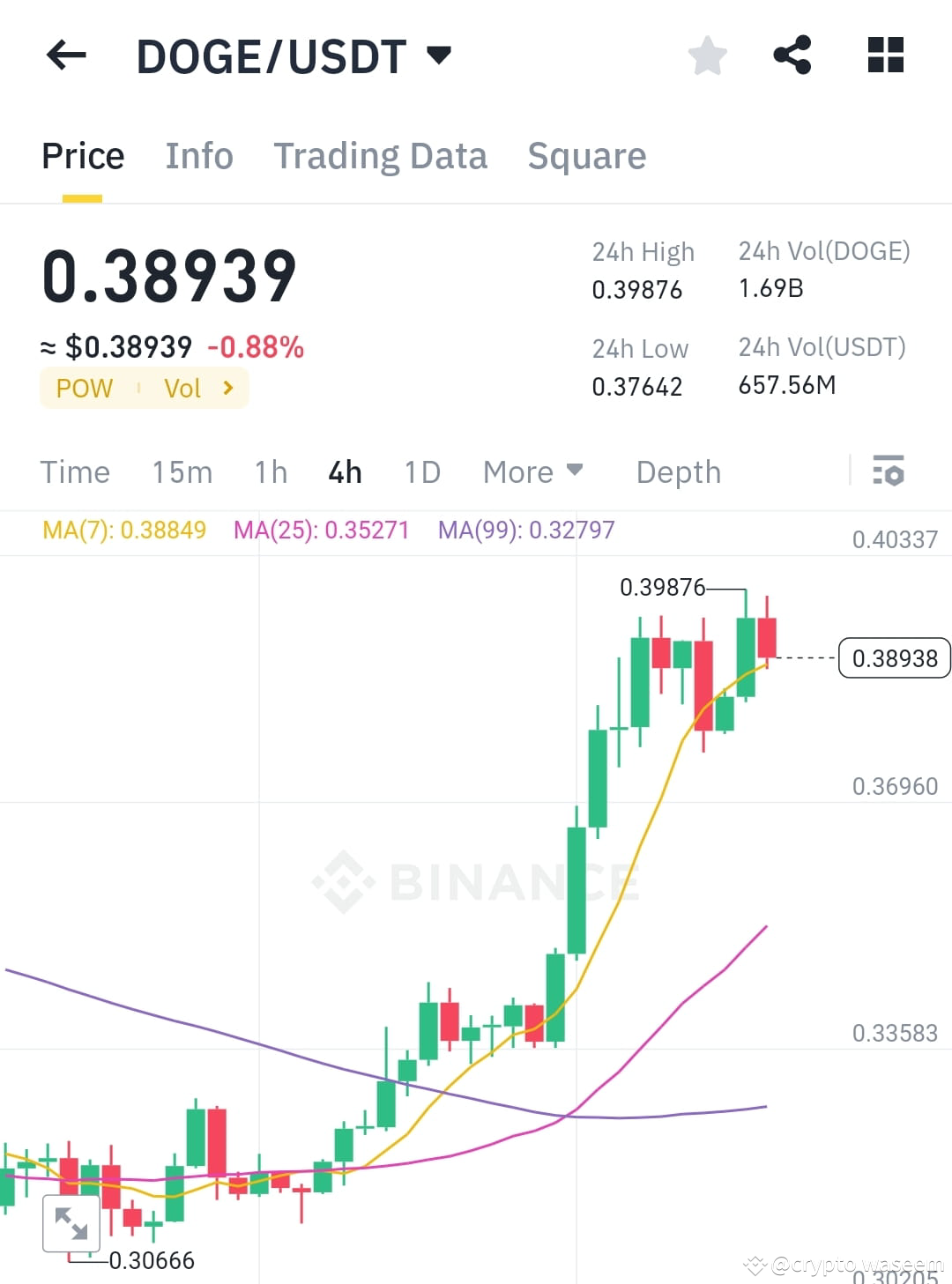View the Depth chart
The height and width of the screenshot is (1284, 952).
[678, 472]
